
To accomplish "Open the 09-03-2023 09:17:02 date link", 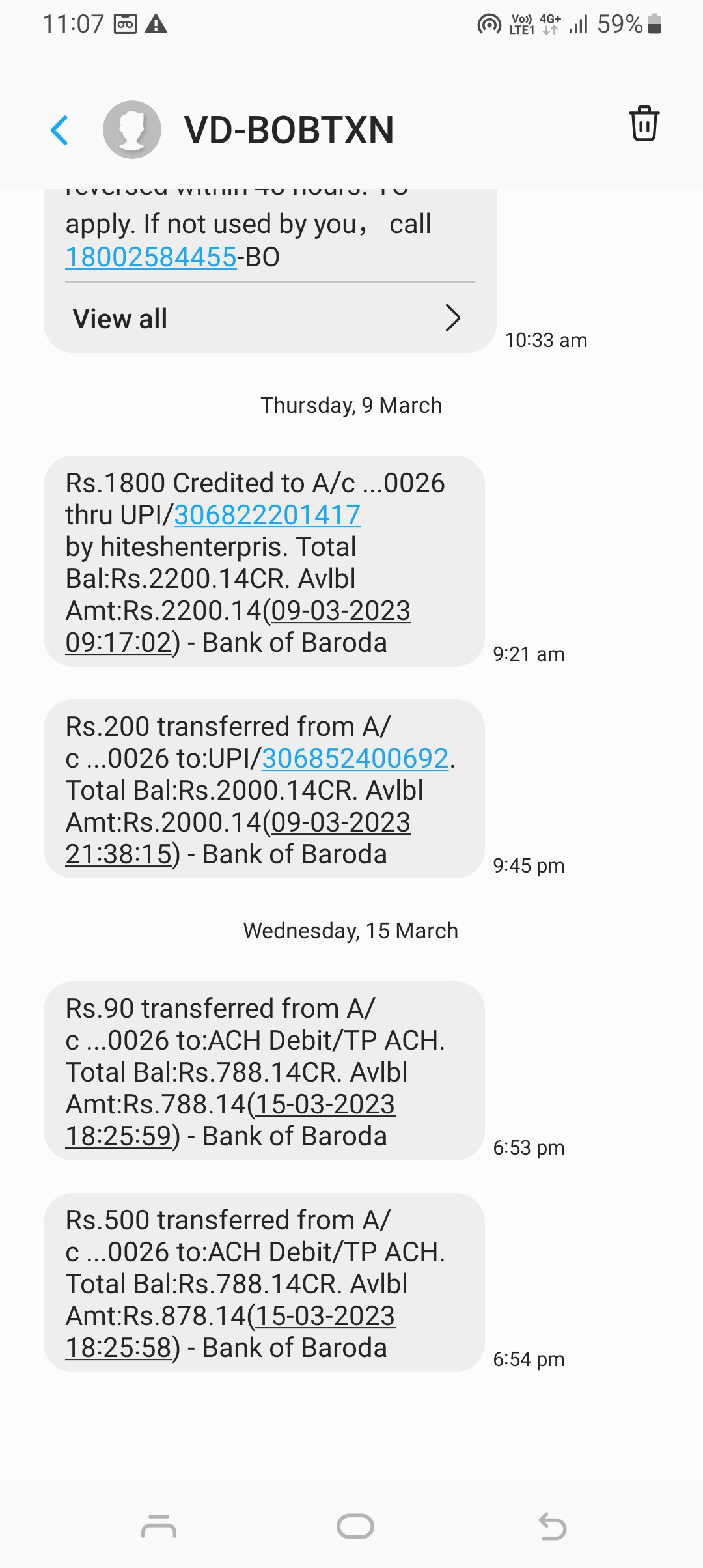I will [340, 611].
